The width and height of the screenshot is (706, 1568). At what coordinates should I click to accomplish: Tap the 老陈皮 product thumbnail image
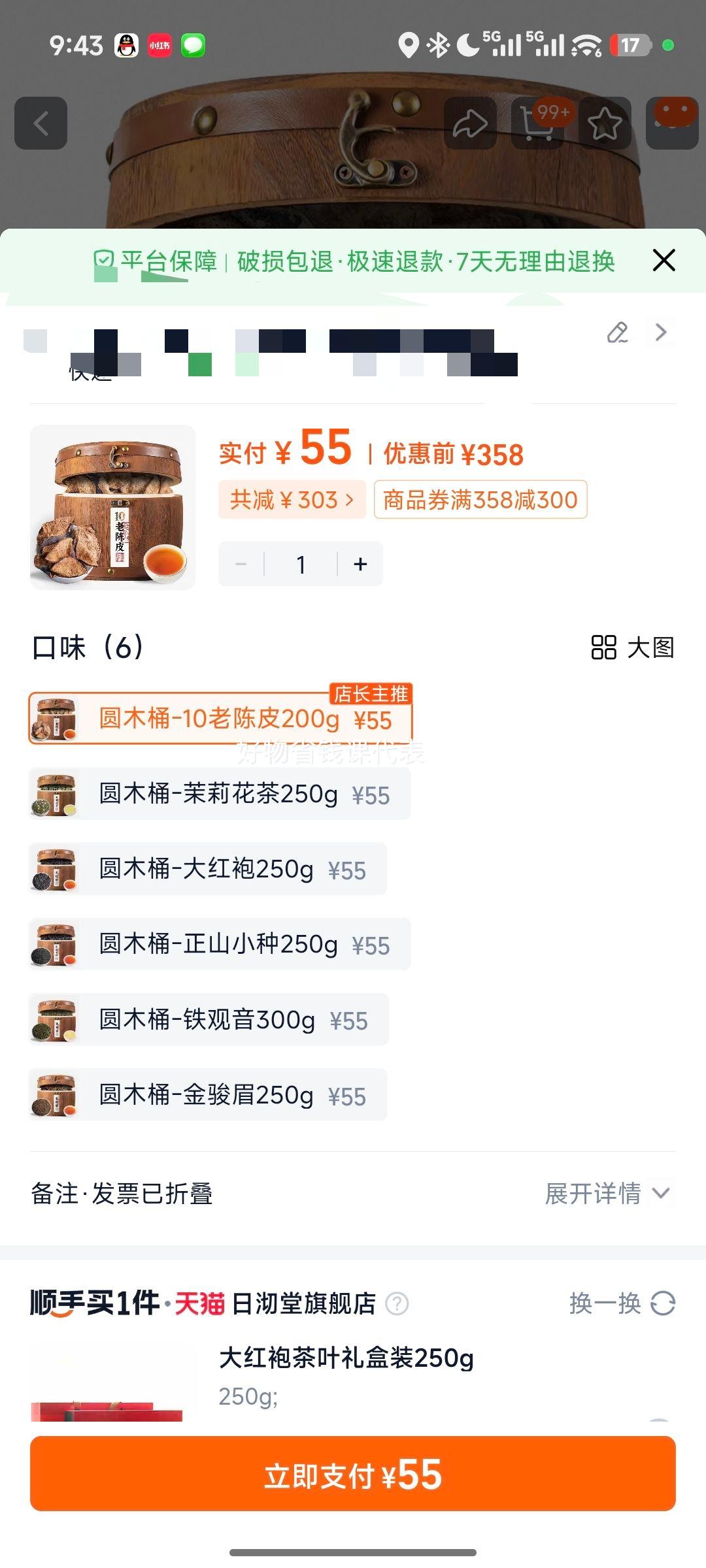112,508
